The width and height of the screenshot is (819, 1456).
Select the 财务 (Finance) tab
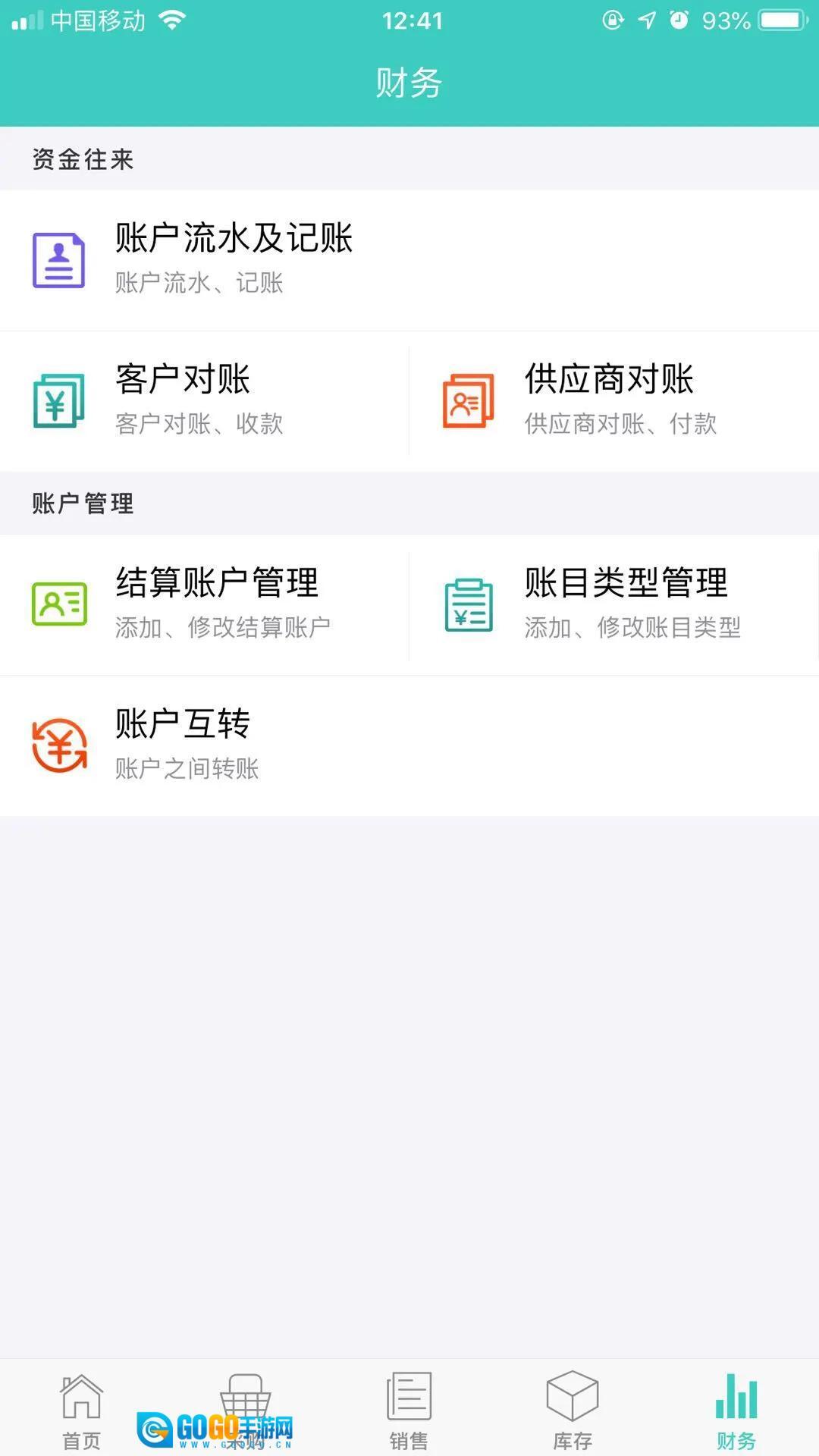point(736,1410)
